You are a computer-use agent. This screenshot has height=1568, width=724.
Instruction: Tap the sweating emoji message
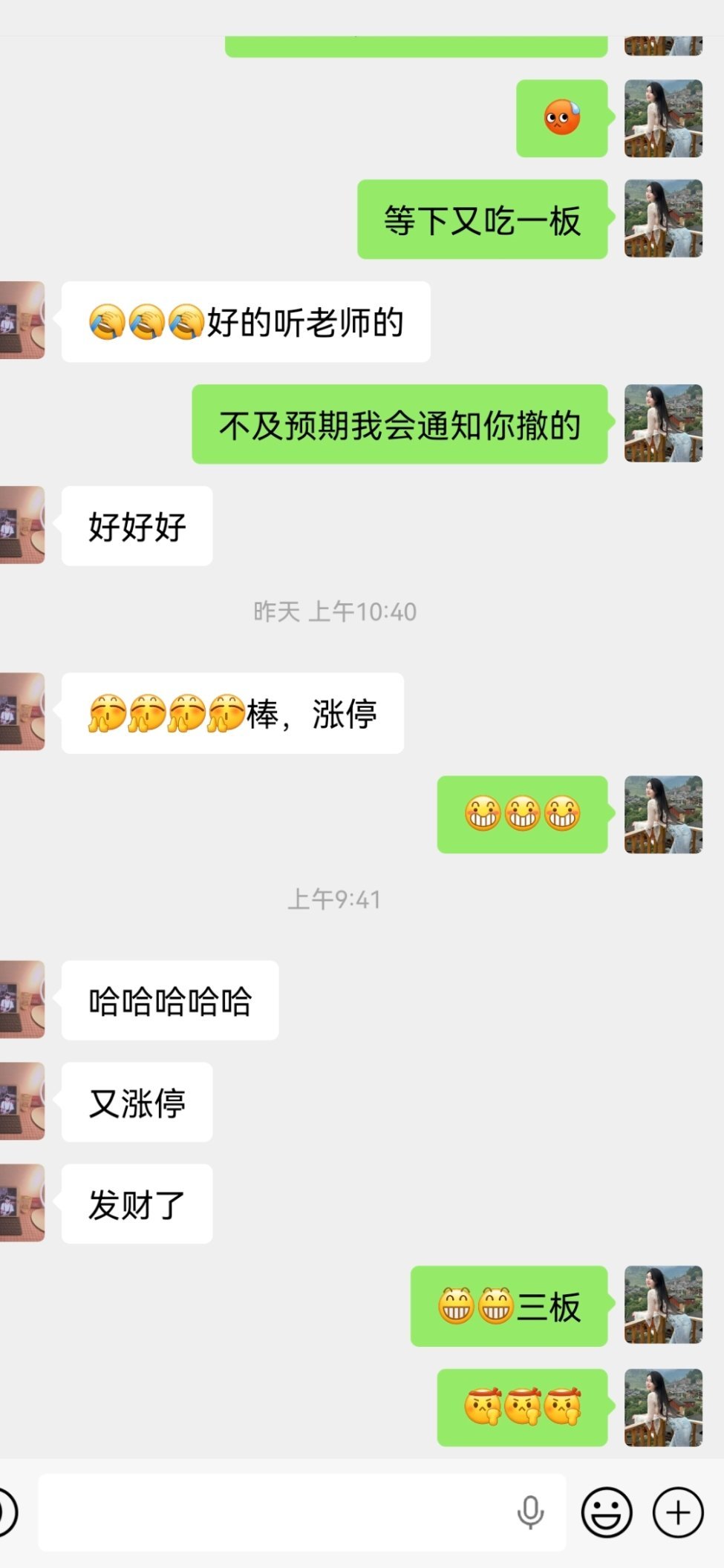(x=561, y=119)
